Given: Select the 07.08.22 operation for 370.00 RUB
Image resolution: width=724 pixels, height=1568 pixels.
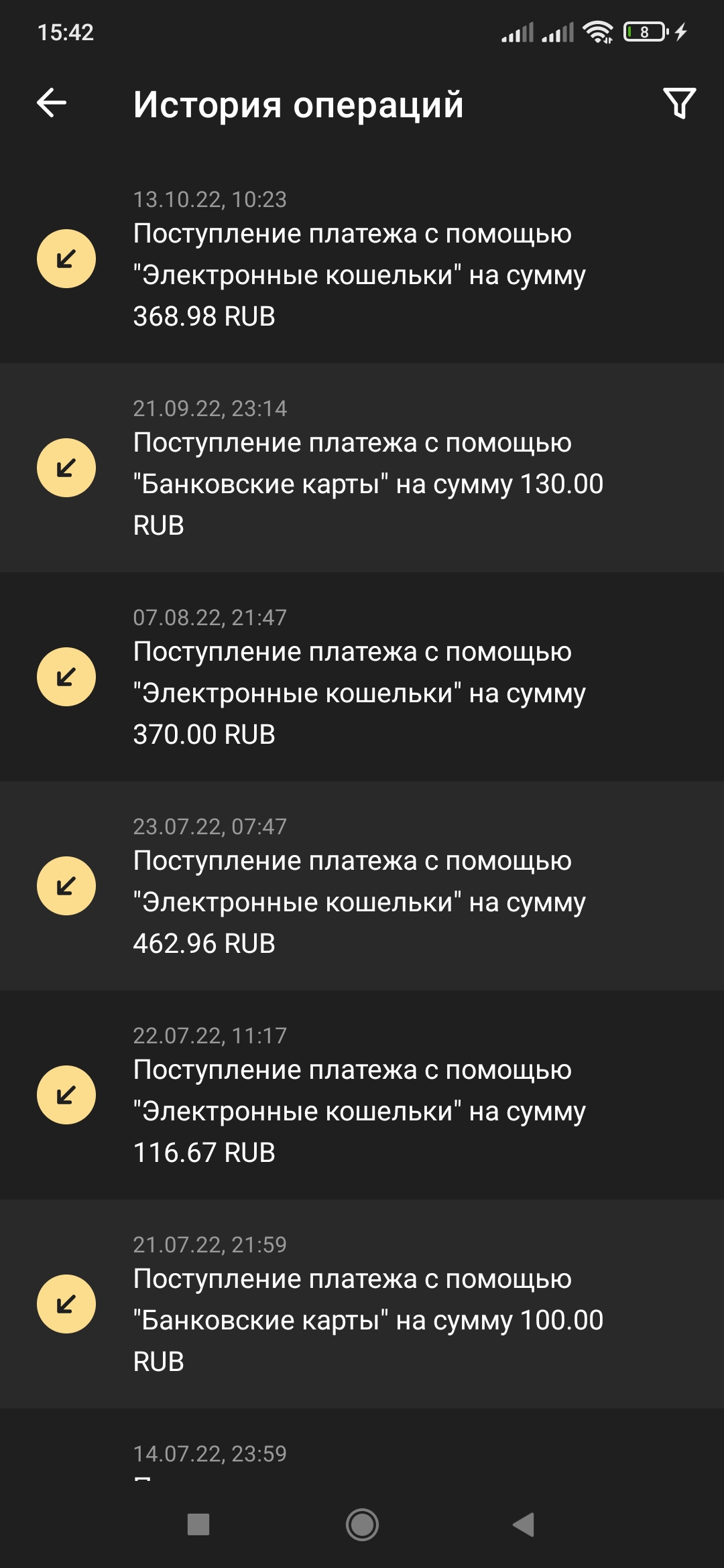Looking at the screenshot, I should pyautogui.click(x=362, y=677).
